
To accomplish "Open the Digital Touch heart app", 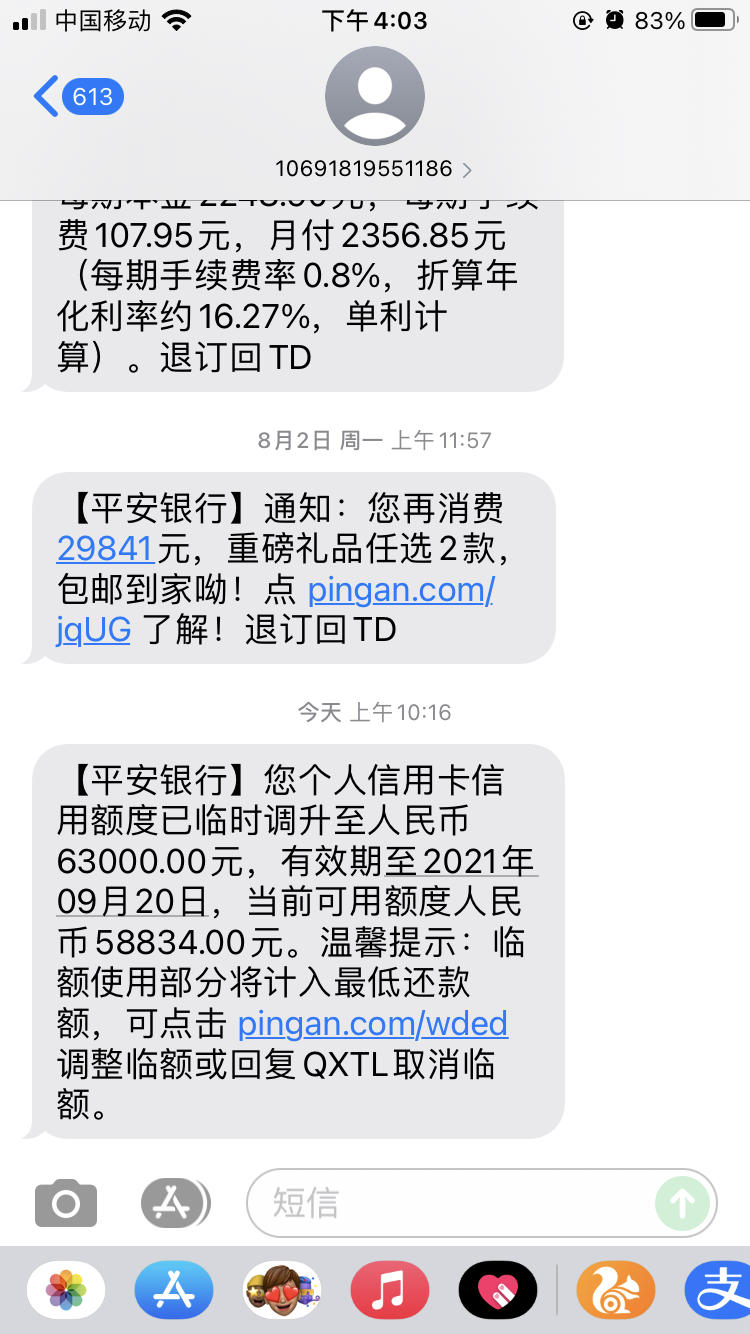I will [498, 1290].
